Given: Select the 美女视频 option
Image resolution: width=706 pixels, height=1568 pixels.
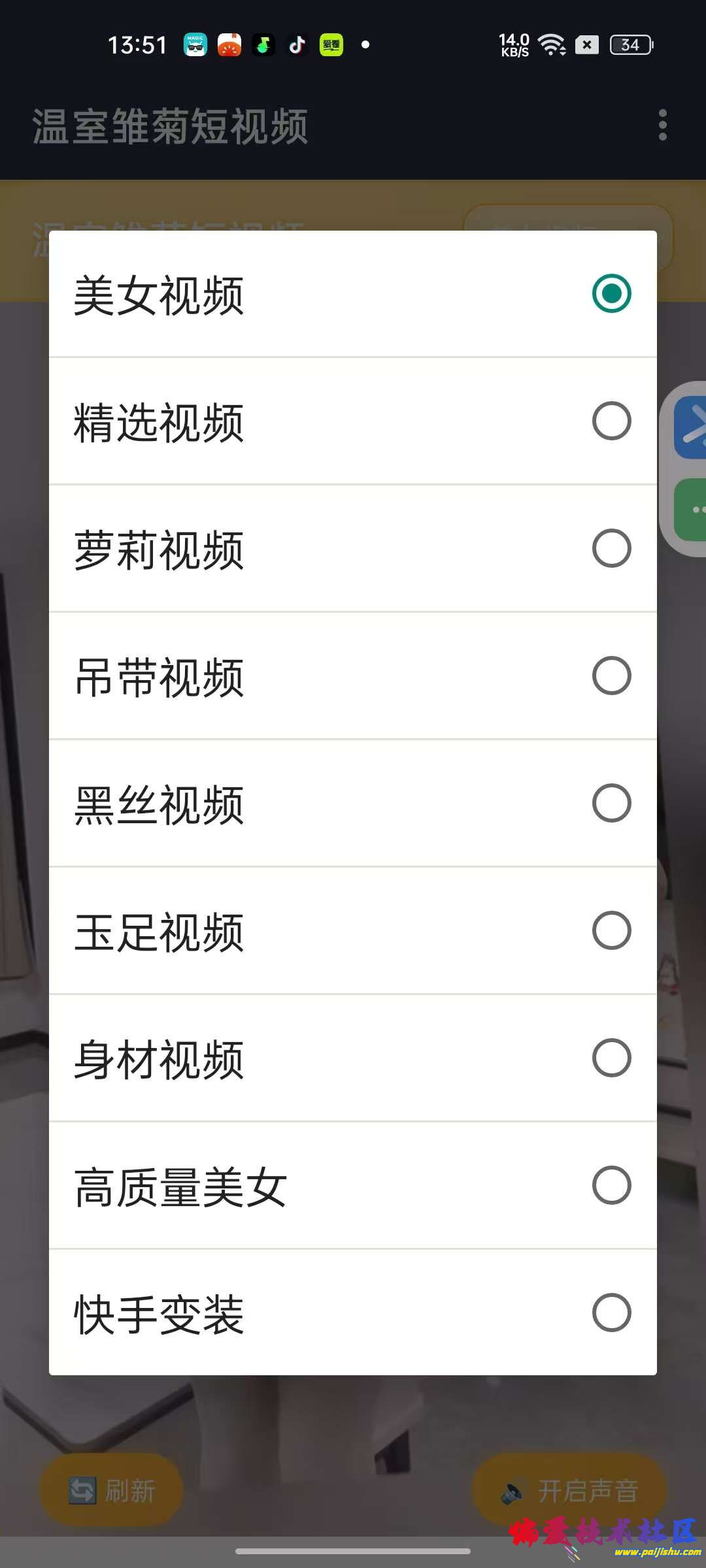Looking at the screenshot, I should tap(353, 294).
